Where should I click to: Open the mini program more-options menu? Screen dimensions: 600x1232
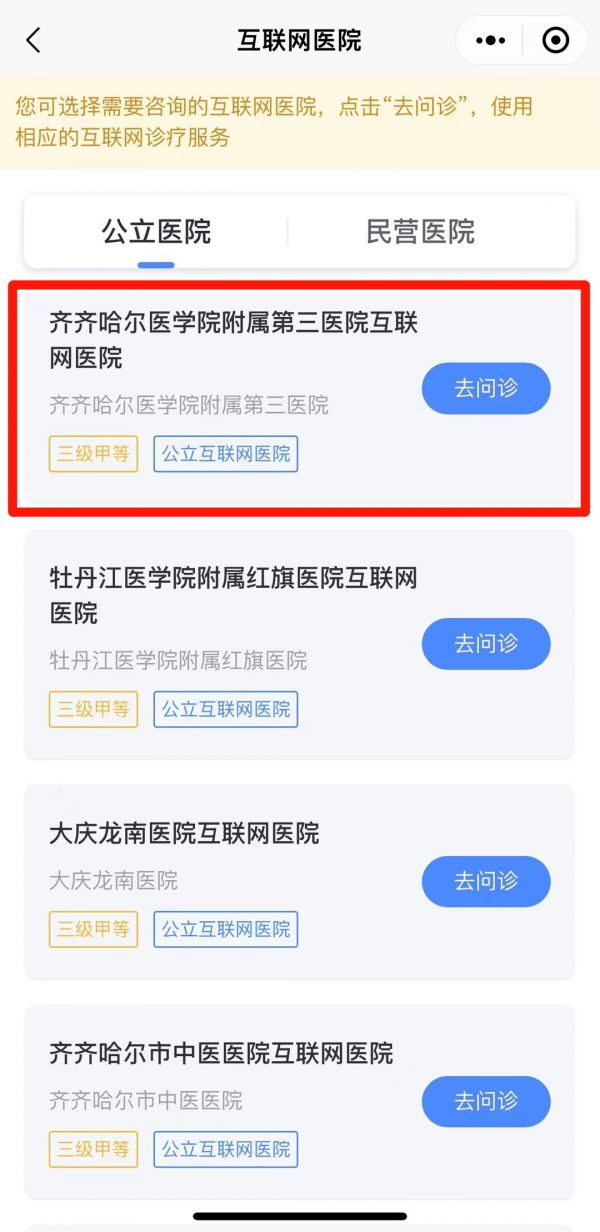491,40
